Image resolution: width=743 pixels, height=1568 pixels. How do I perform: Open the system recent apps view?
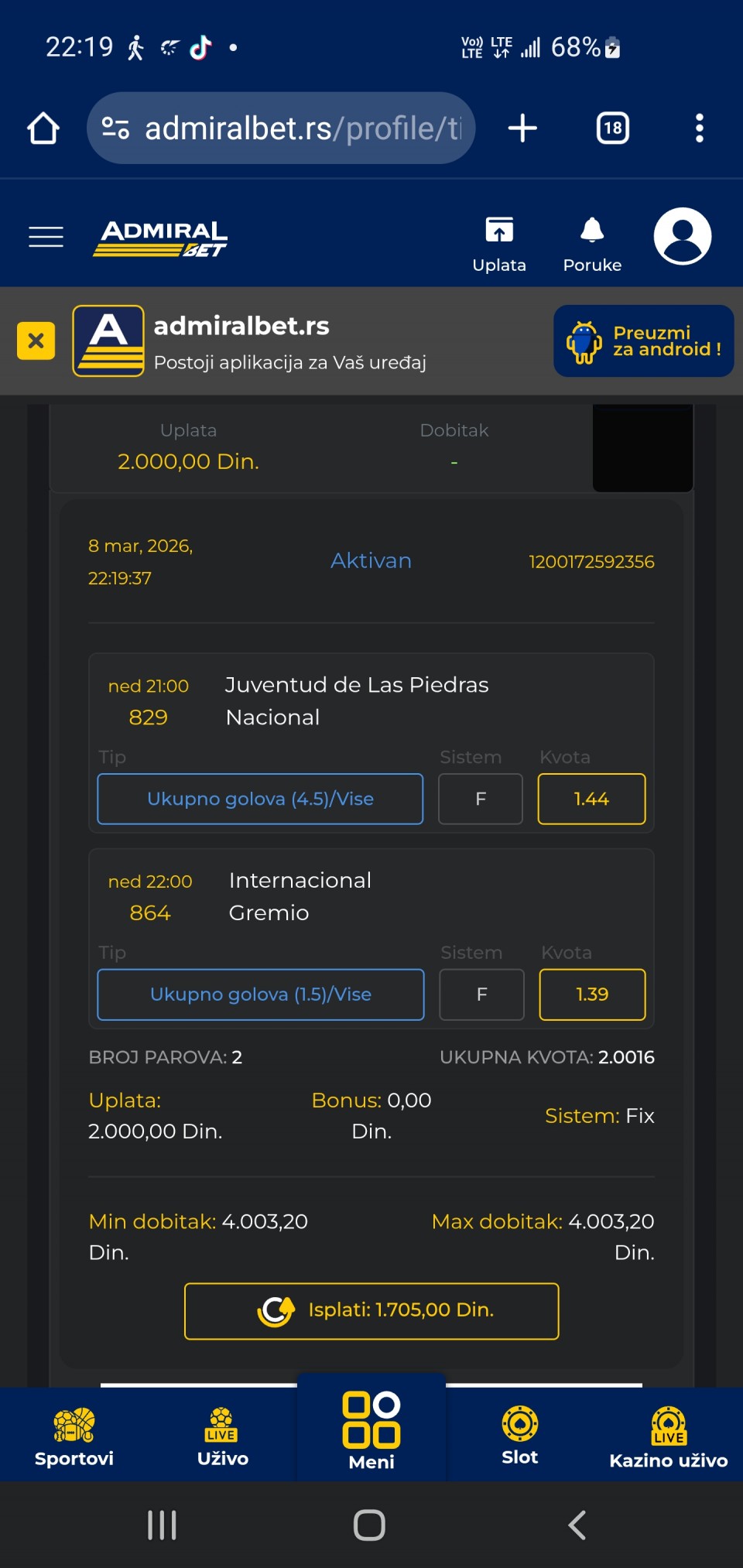162,1525
